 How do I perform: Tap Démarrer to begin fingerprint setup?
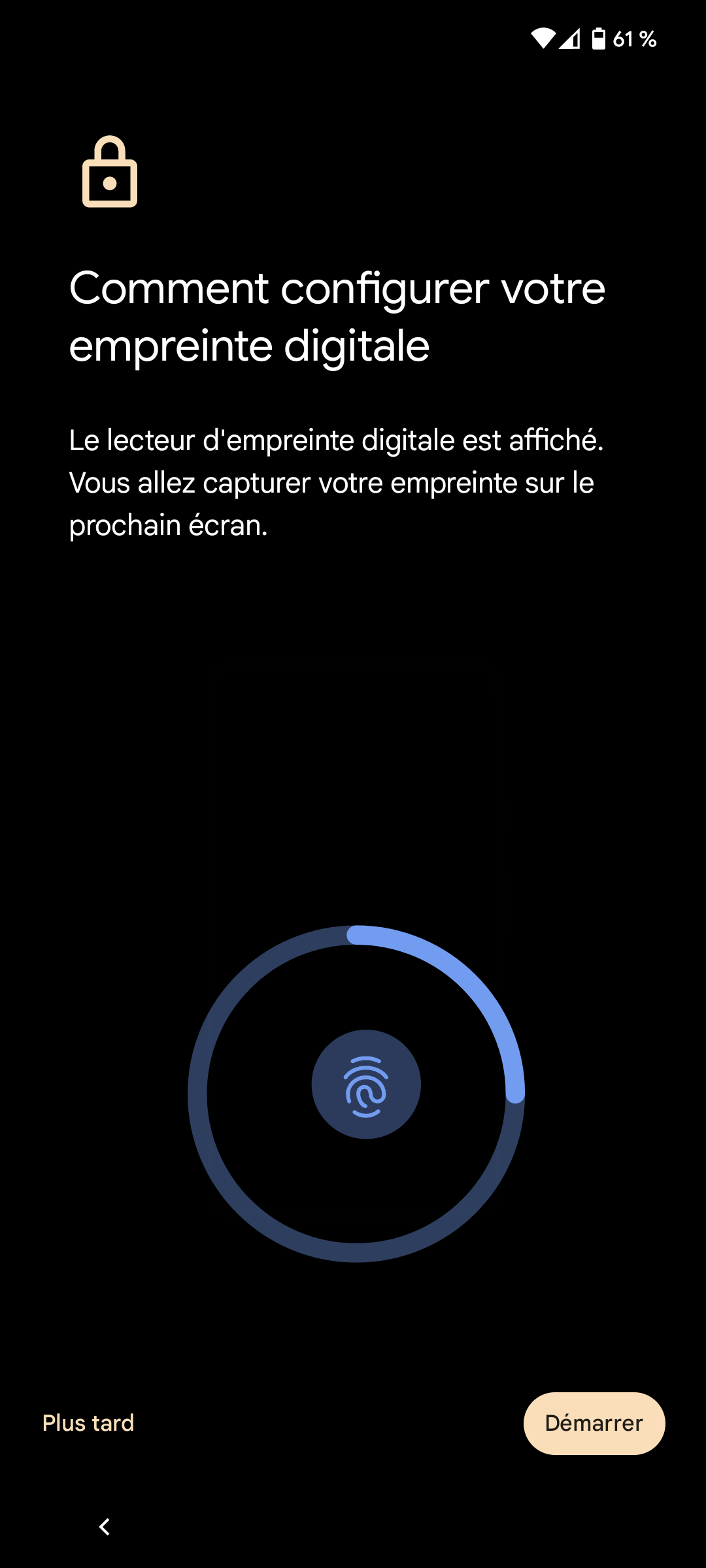[x=594, y=1423]
